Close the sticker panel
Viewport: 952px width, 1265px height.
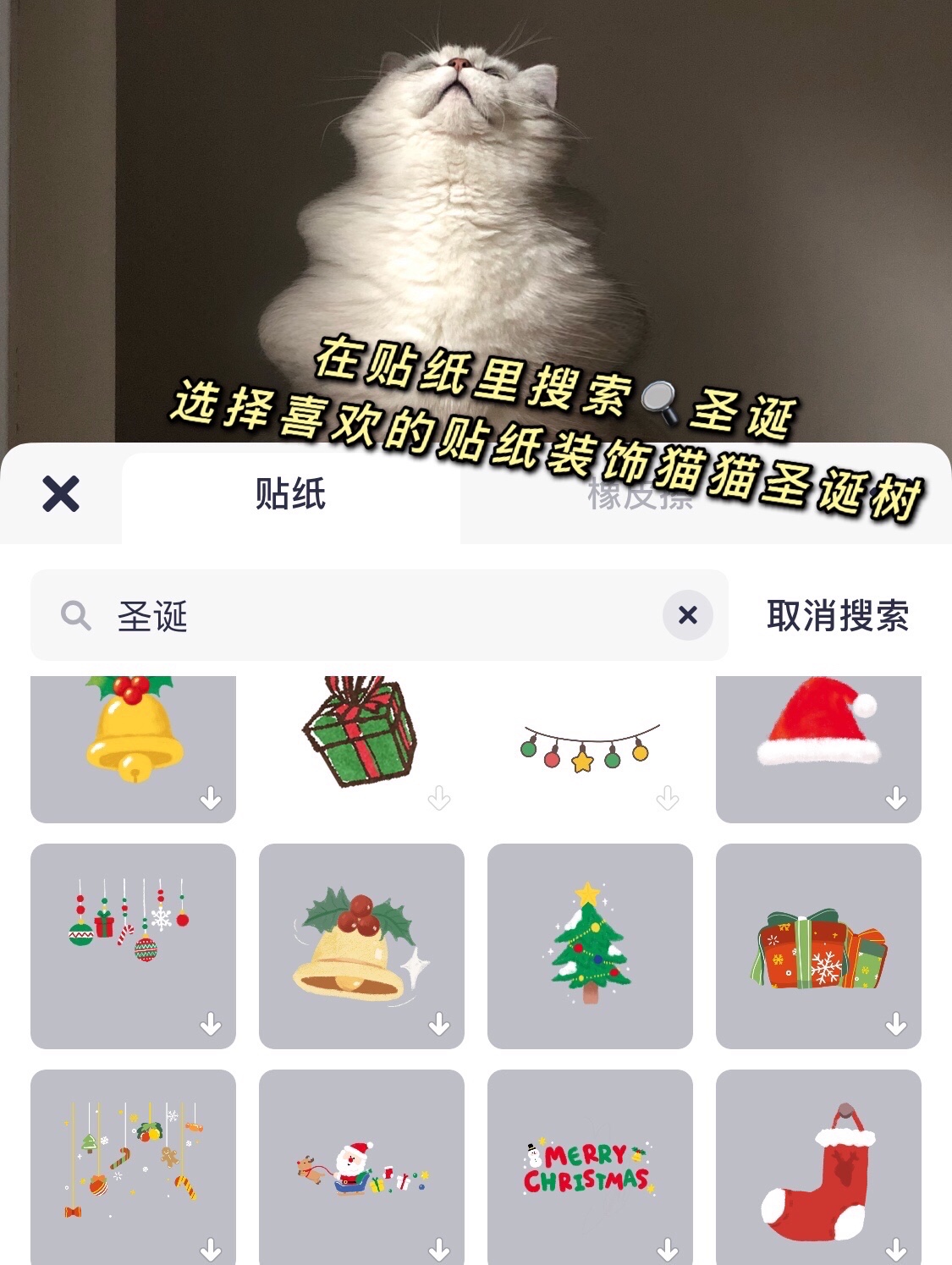(61, 494)
